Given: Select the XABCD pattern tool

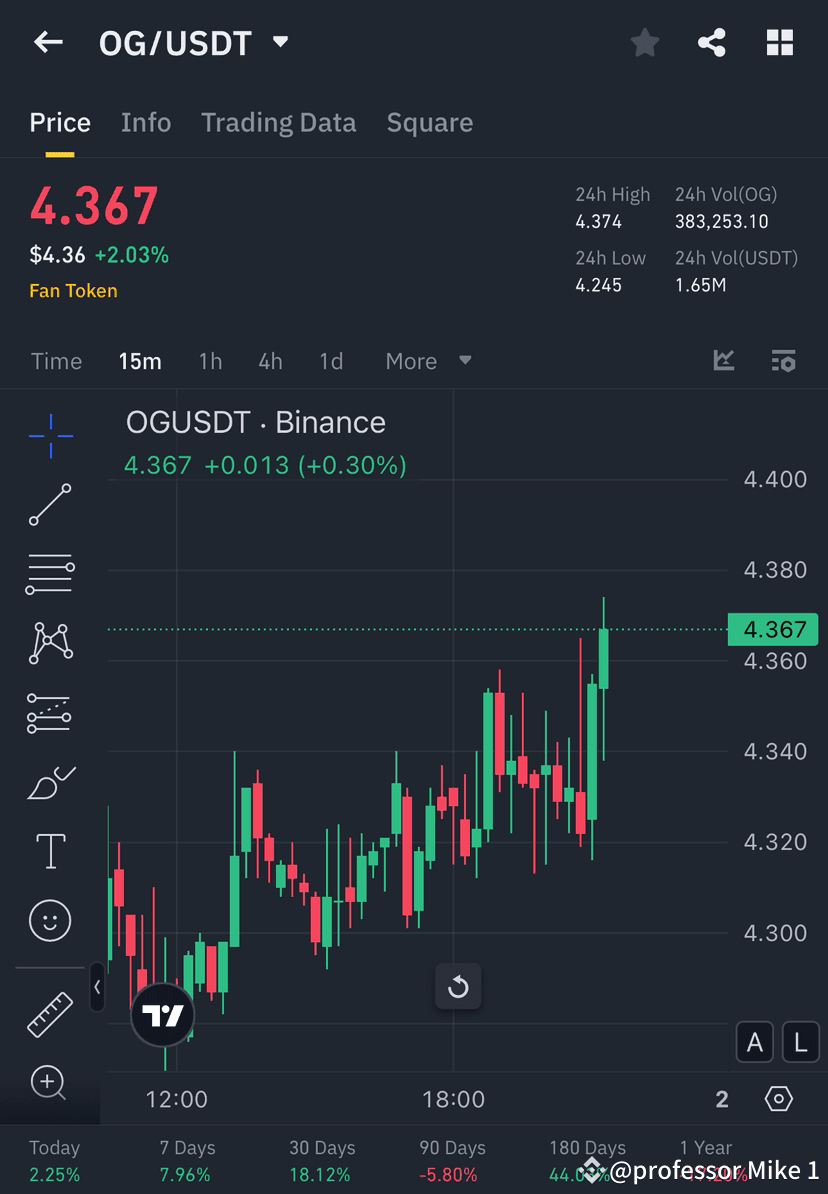Looking at the screenshot, I should click(50, 643).
